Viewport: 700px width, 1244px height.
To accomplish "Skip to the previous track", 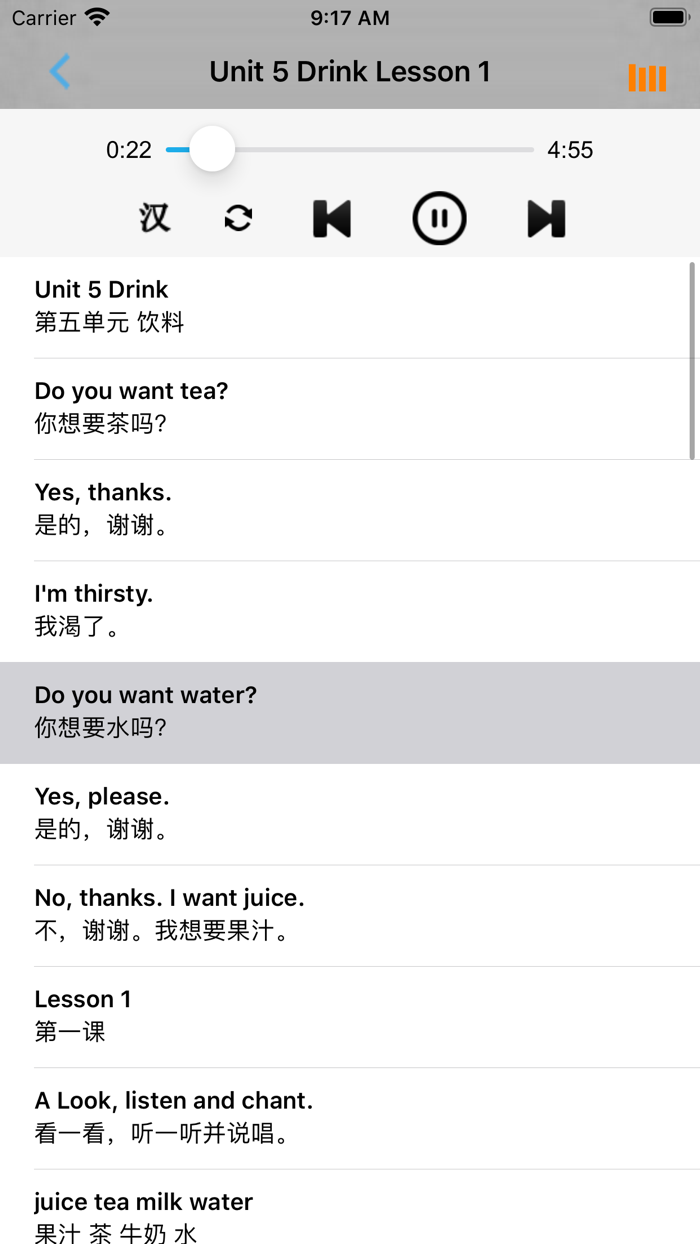I will (x=332, y=218).
